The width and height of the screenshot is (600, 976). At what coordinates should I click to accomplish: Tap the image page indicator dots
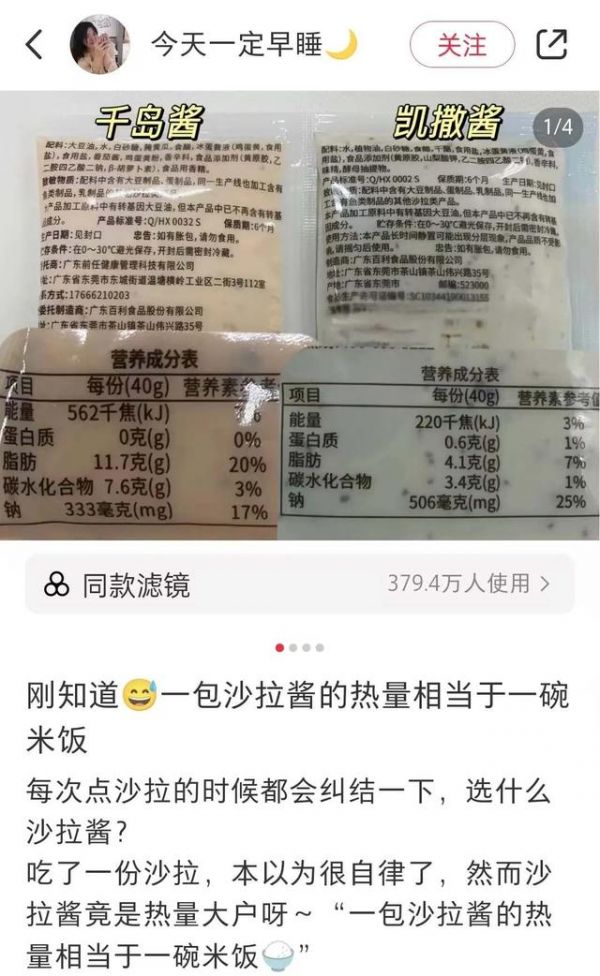click(x=299, y=647)
